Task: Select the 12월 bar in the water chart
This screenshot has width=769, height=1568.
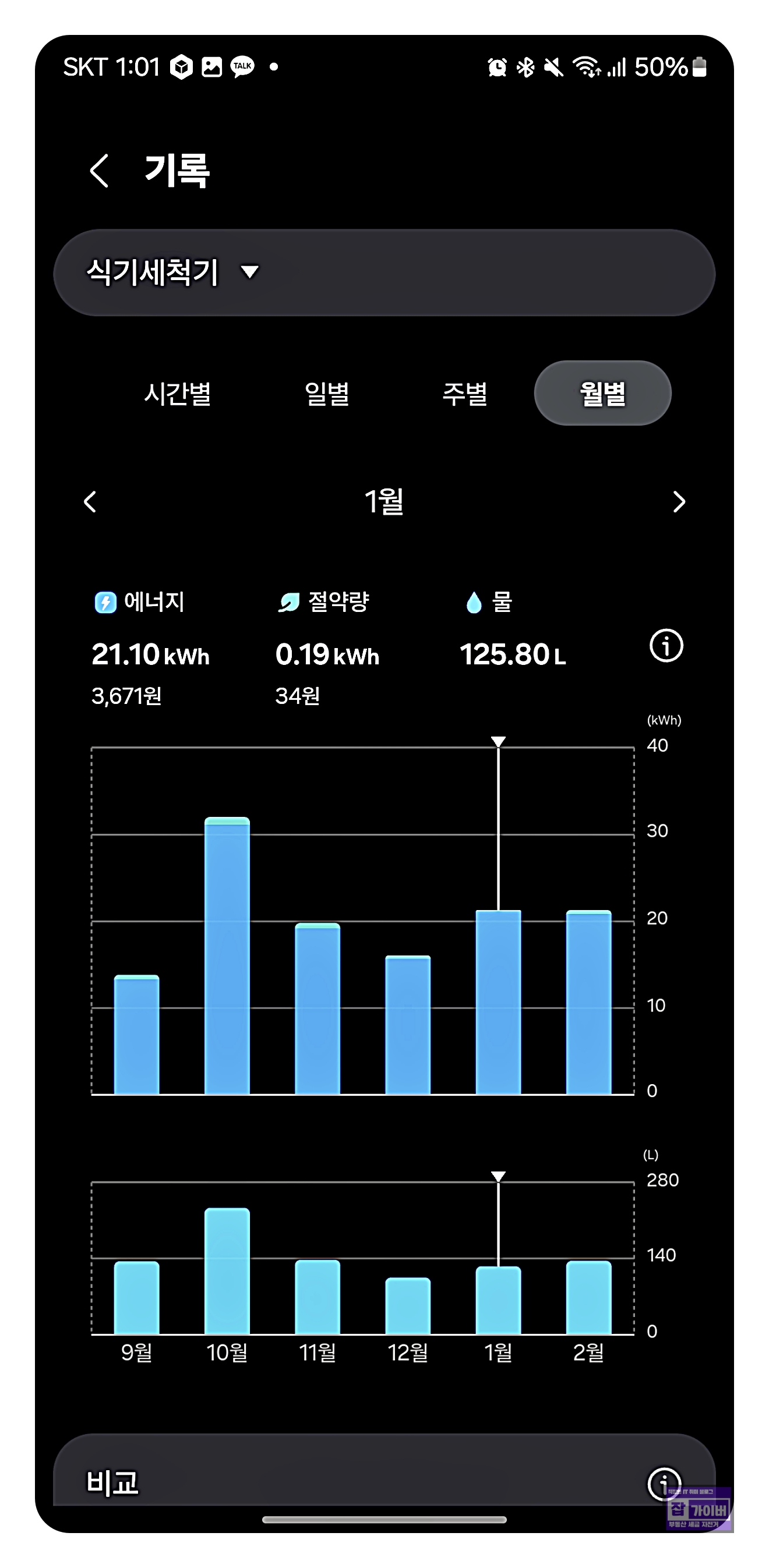Action: pos(408,1305)
